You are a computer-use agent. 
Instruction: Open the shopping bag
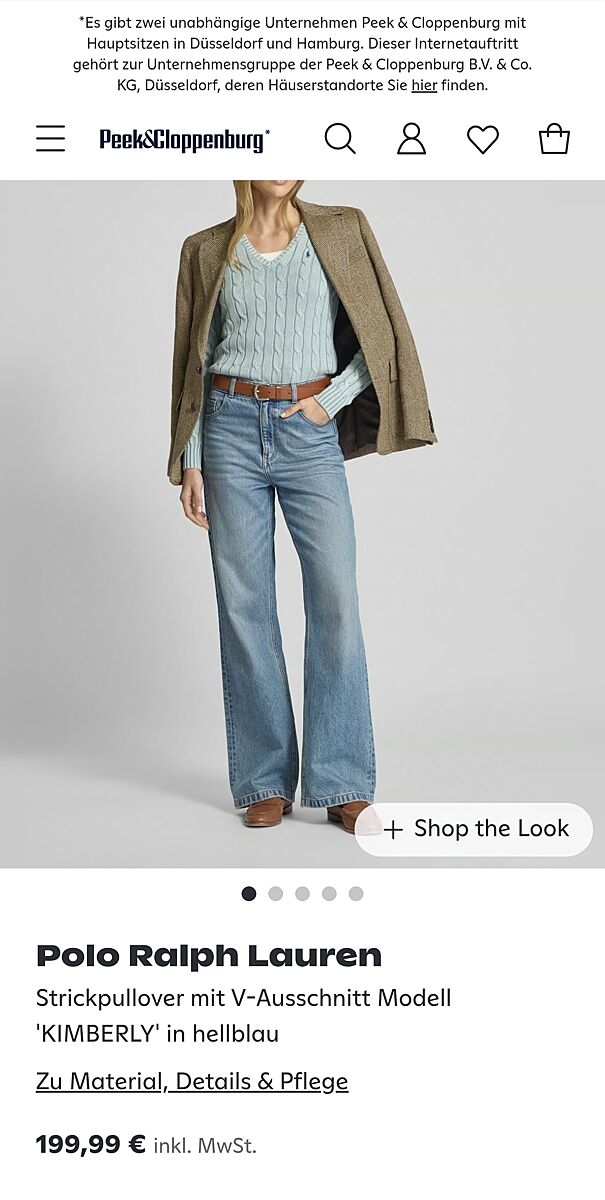554,139
